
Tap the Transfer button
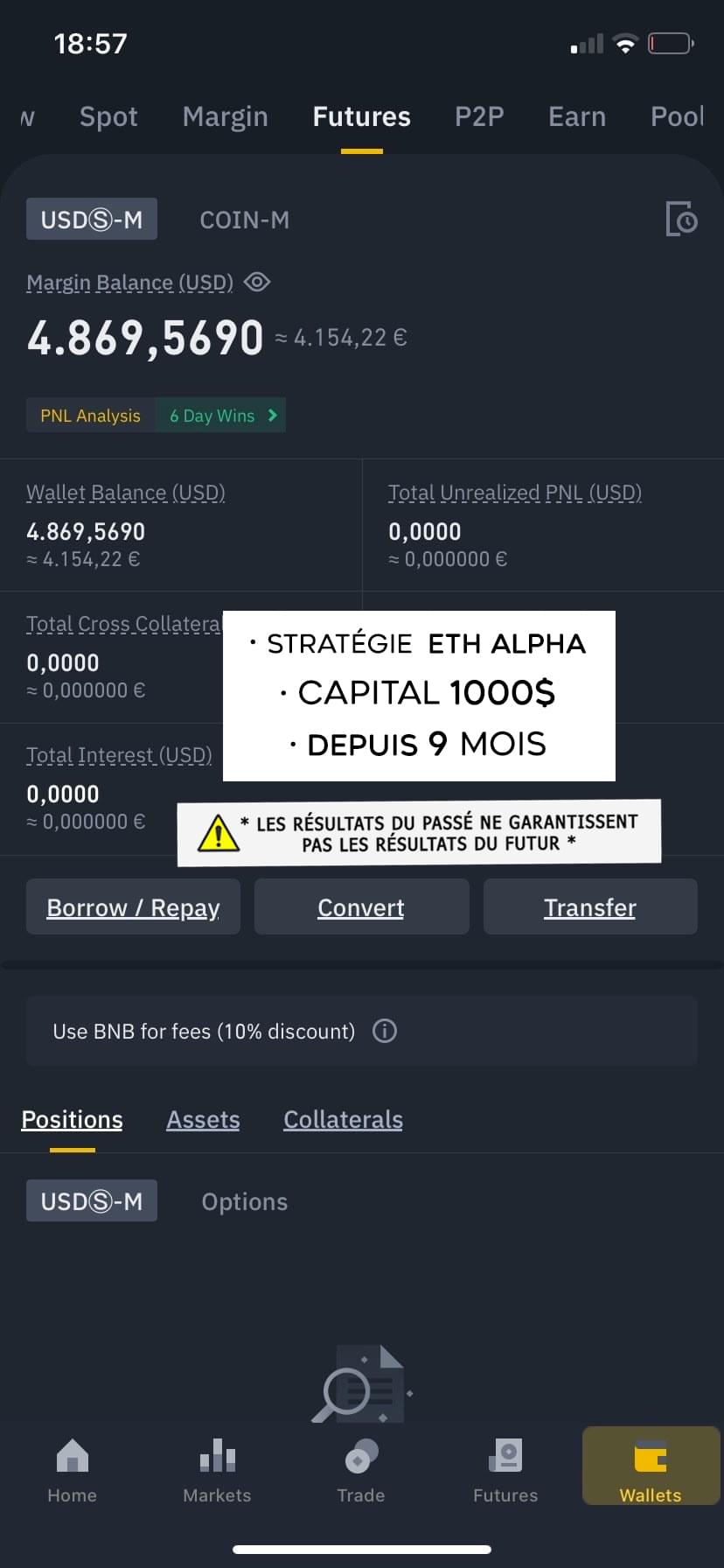pyautogui.click(x=590, y=907)
